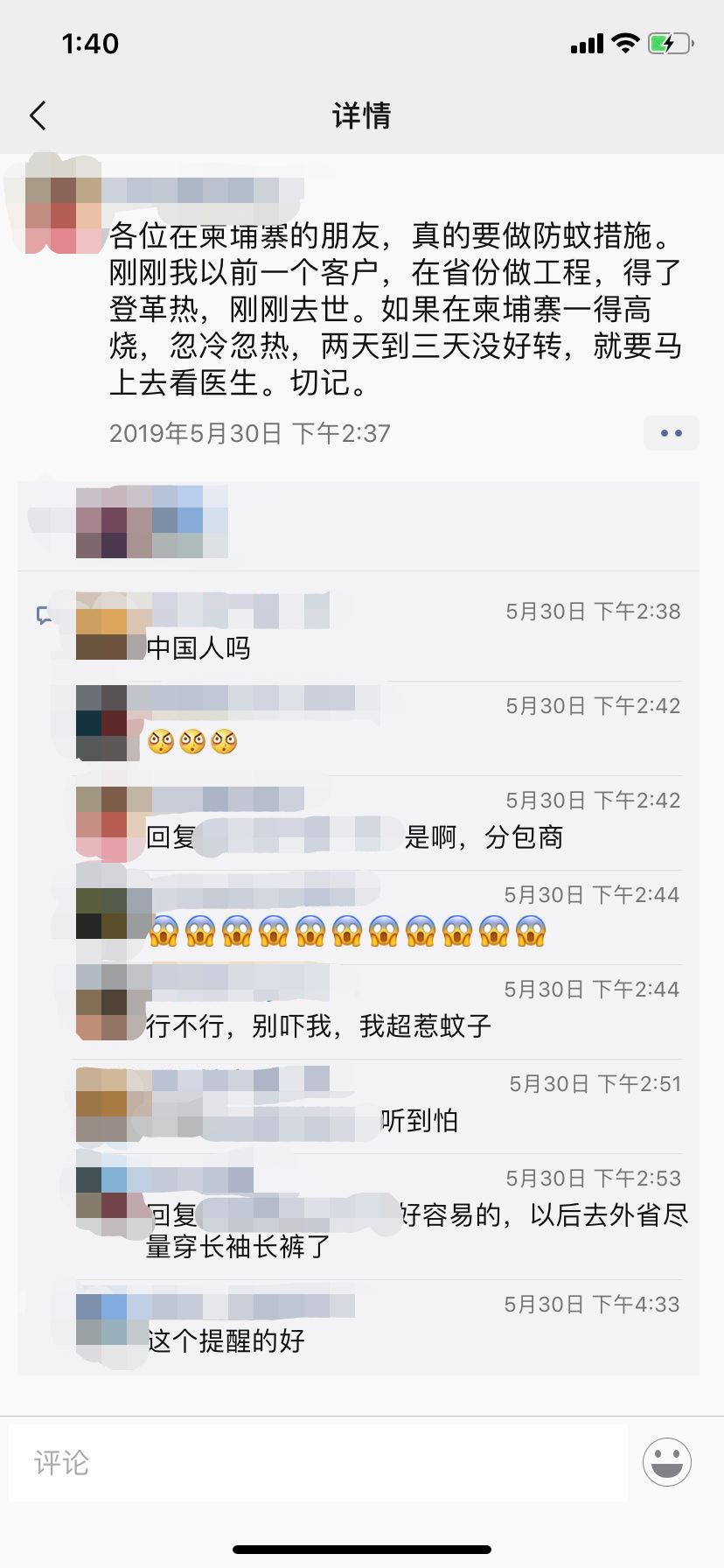
Task: Reply to the comment 这个提醒的好
Action: pos(226,1340)
